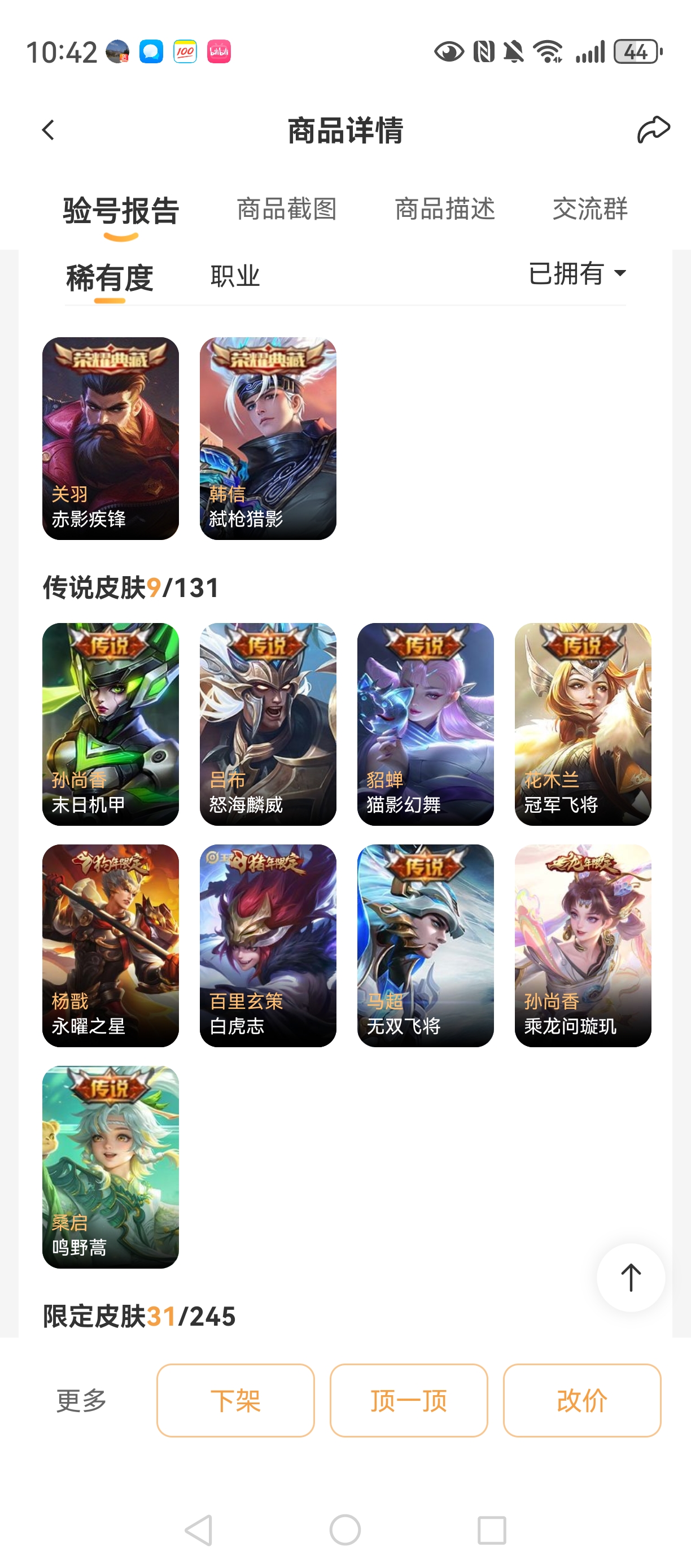Go to the system home screen

pos(345,1530)
